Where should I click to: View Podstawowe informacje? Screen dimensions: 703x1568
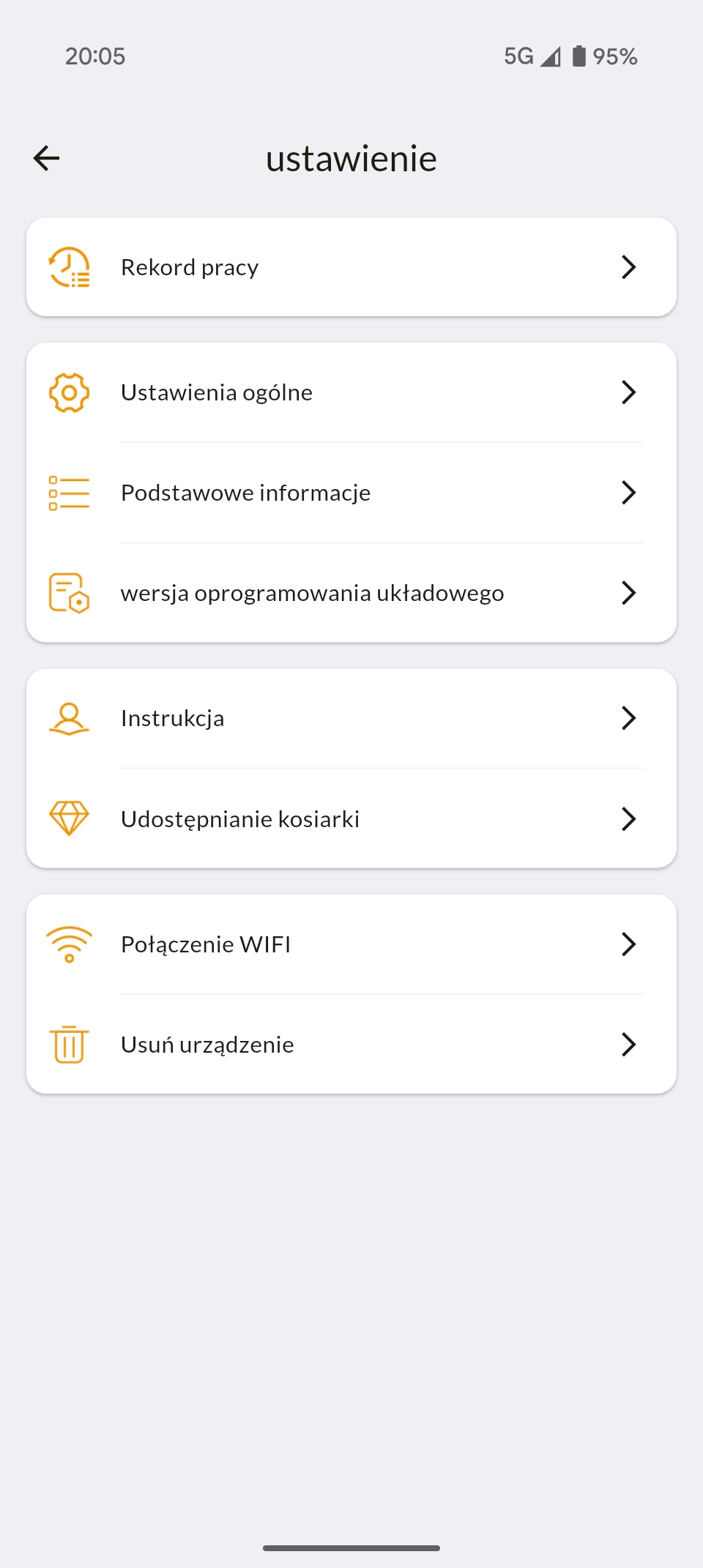pos(351,493)
